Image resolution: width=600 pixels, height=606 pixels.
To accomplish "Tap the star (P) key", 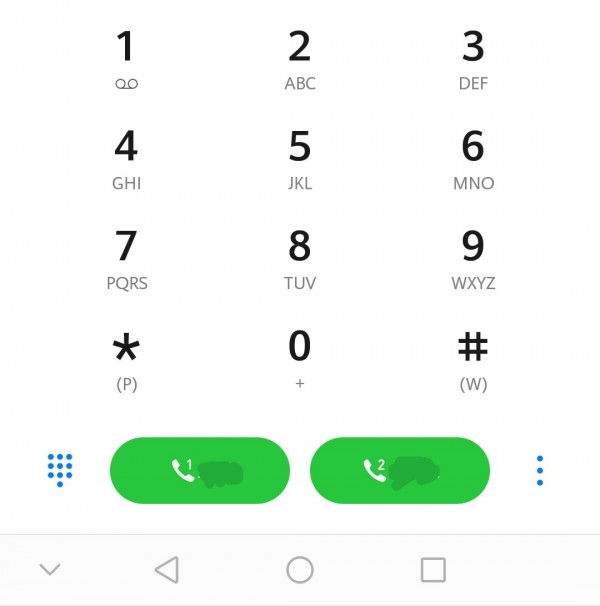I will point(126,359).
